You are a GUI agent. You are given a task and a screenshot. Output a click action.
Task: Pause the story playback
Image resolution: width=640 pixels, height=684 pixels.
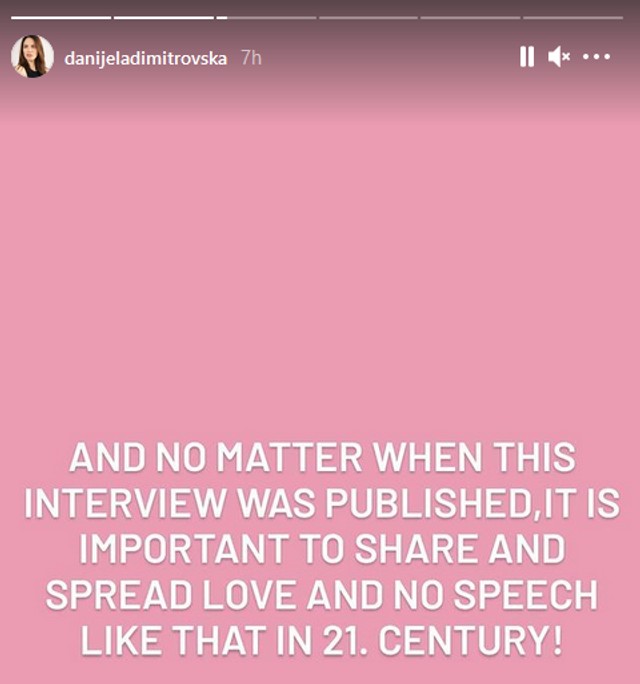click(526, 57)
